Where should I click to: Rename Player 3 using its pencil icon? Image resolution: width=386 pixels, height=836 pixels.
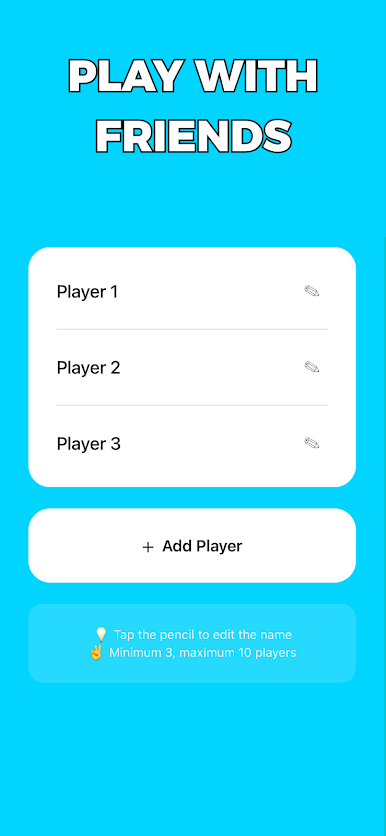[312, 443]
